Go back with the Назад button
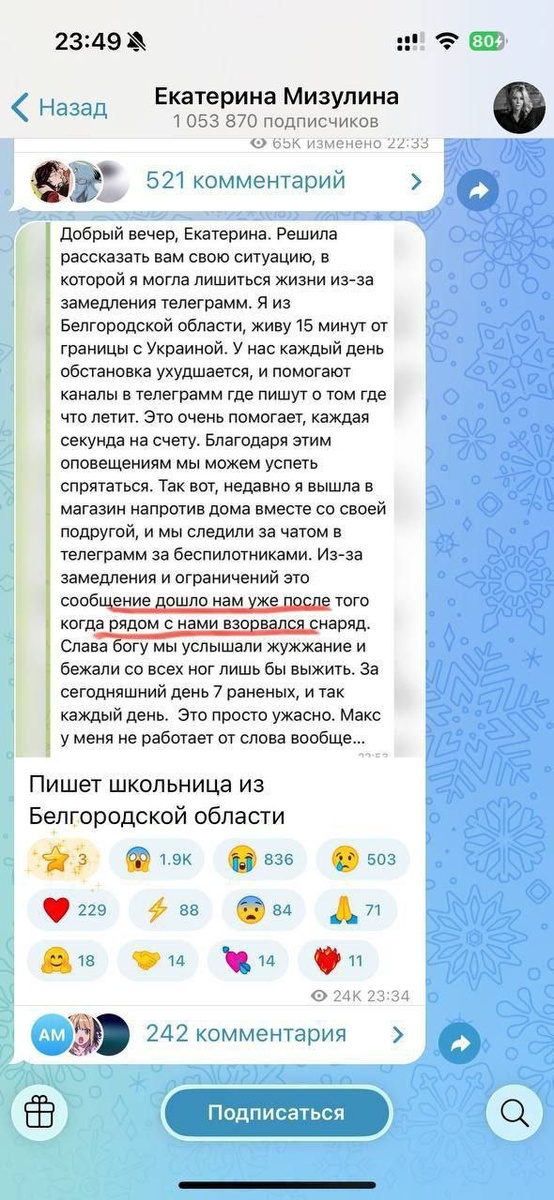The height and width of the screenshot is (1200, 554). click(x=58, y=107)
